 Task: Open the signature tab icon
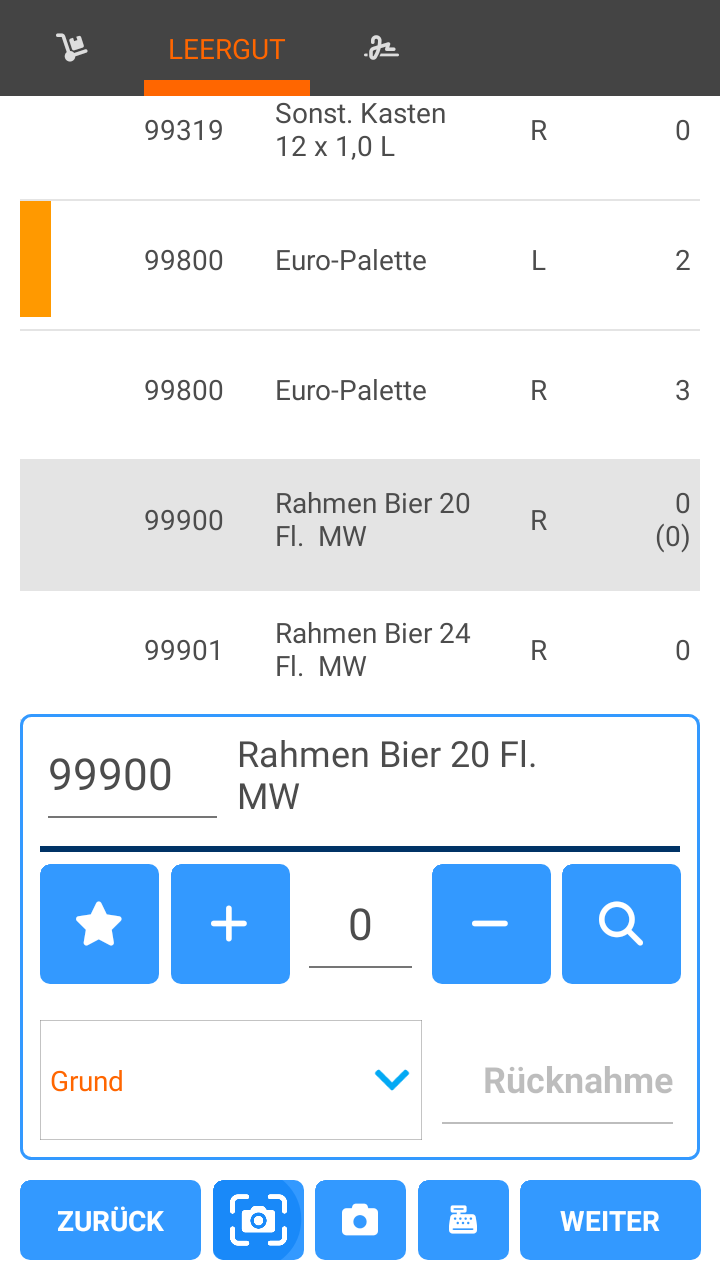point(381,46)
